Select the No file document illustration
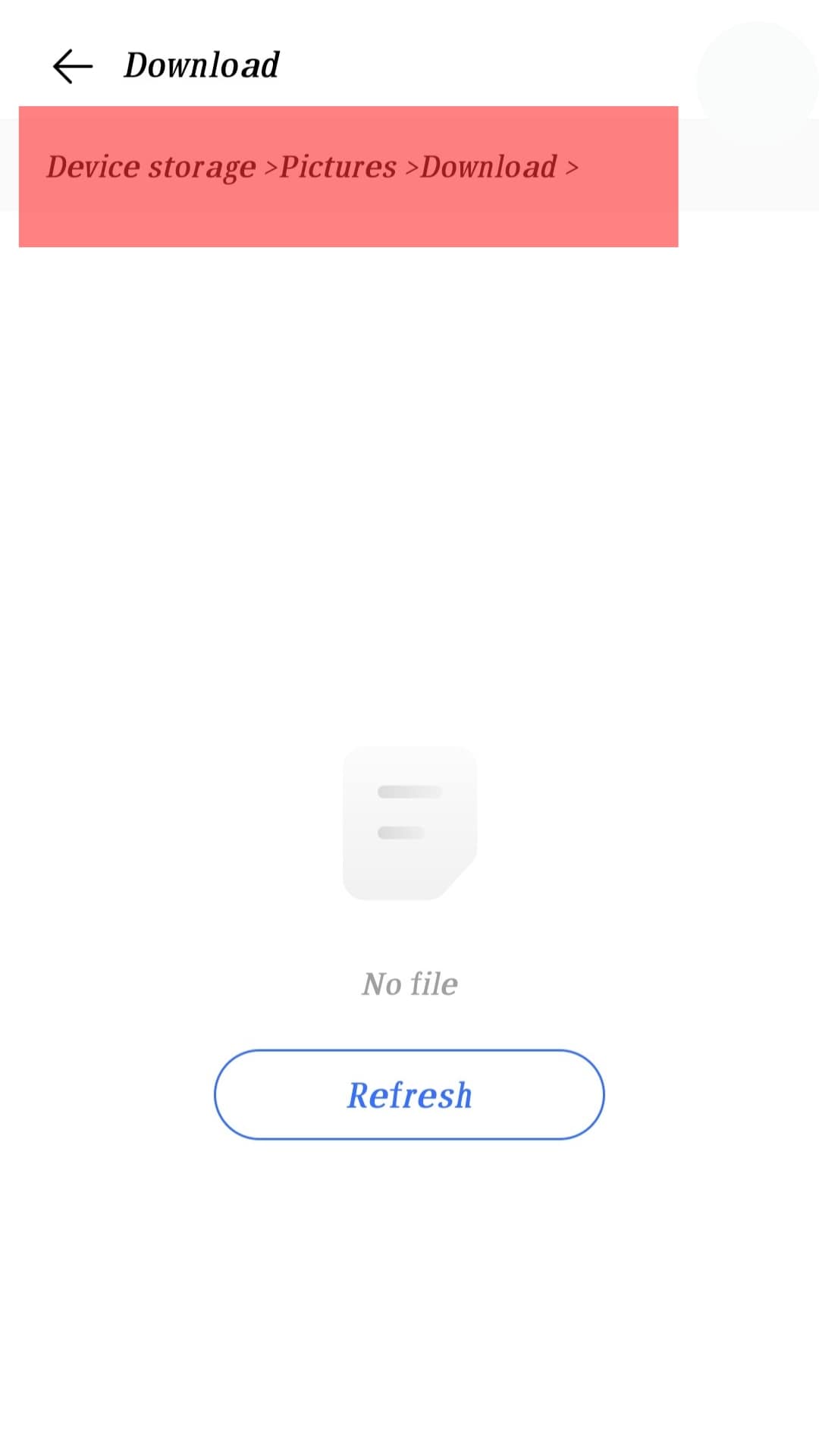The width and height of the screenshot is (819, 1456). pos(409,823)
